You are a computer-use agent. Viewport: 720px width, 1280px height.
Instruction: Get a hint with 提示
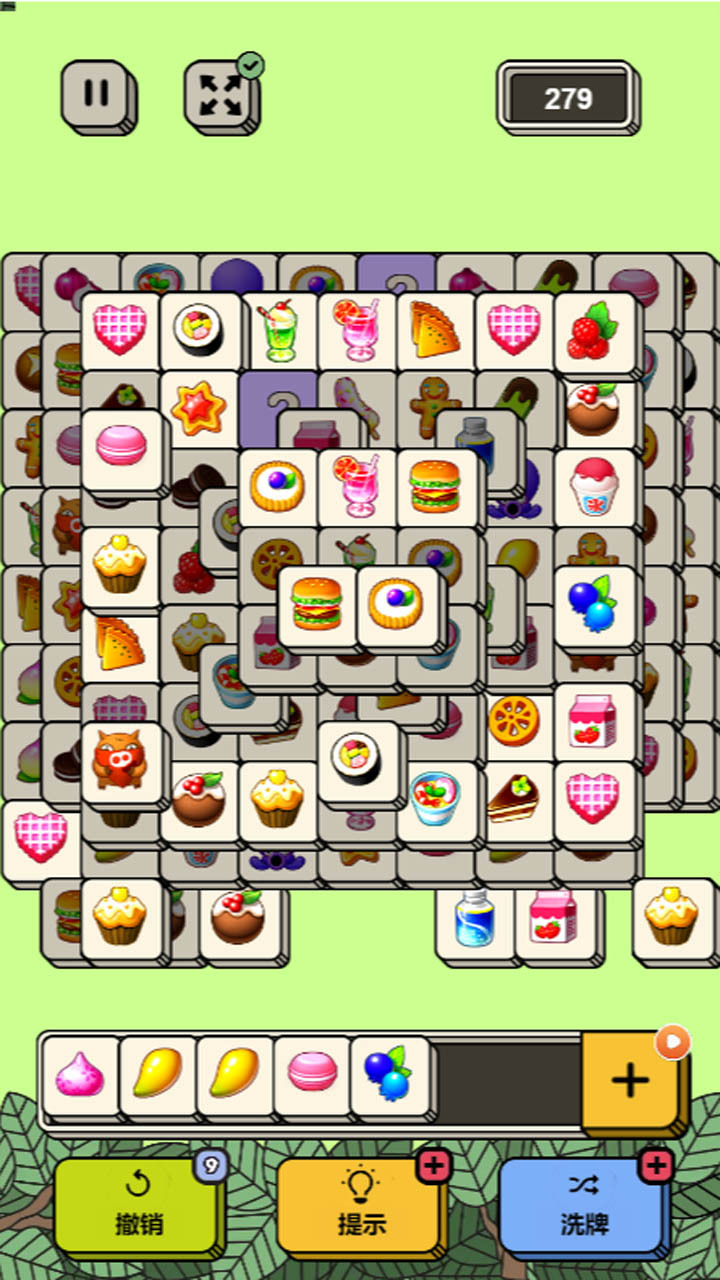(x=361, y=1203)
